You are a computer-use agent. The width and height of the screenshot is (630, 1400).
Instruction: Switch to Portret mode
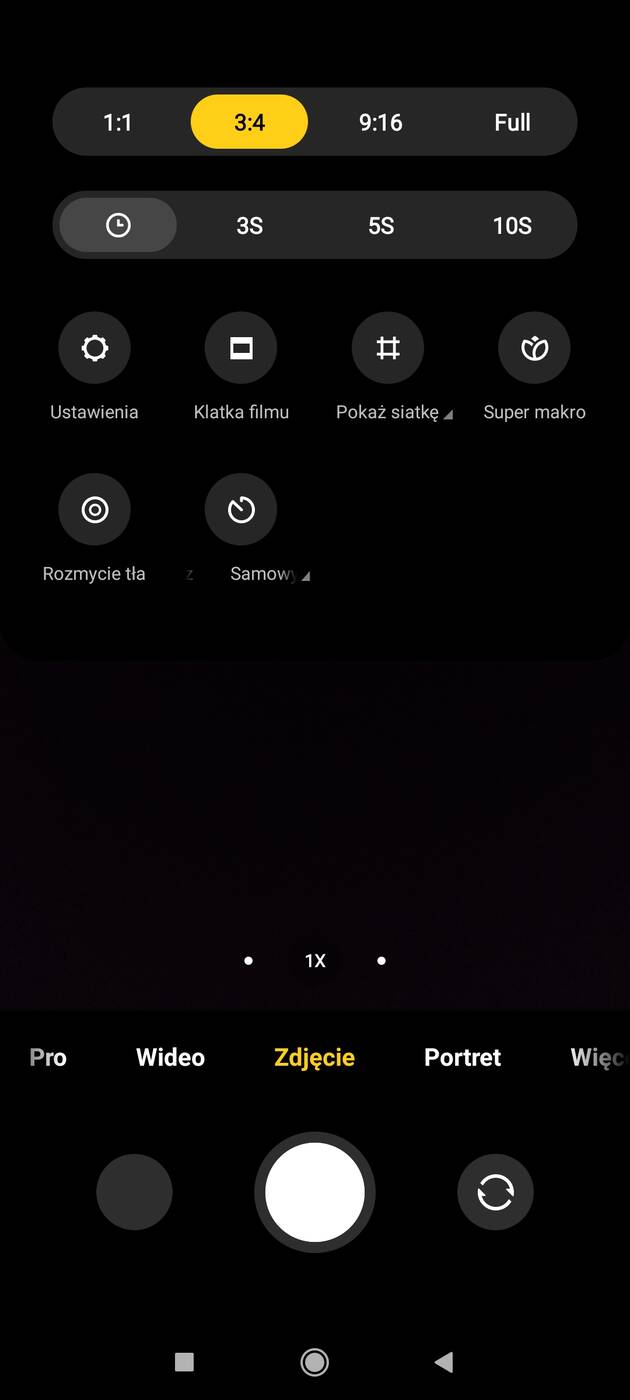point(462,1057)
